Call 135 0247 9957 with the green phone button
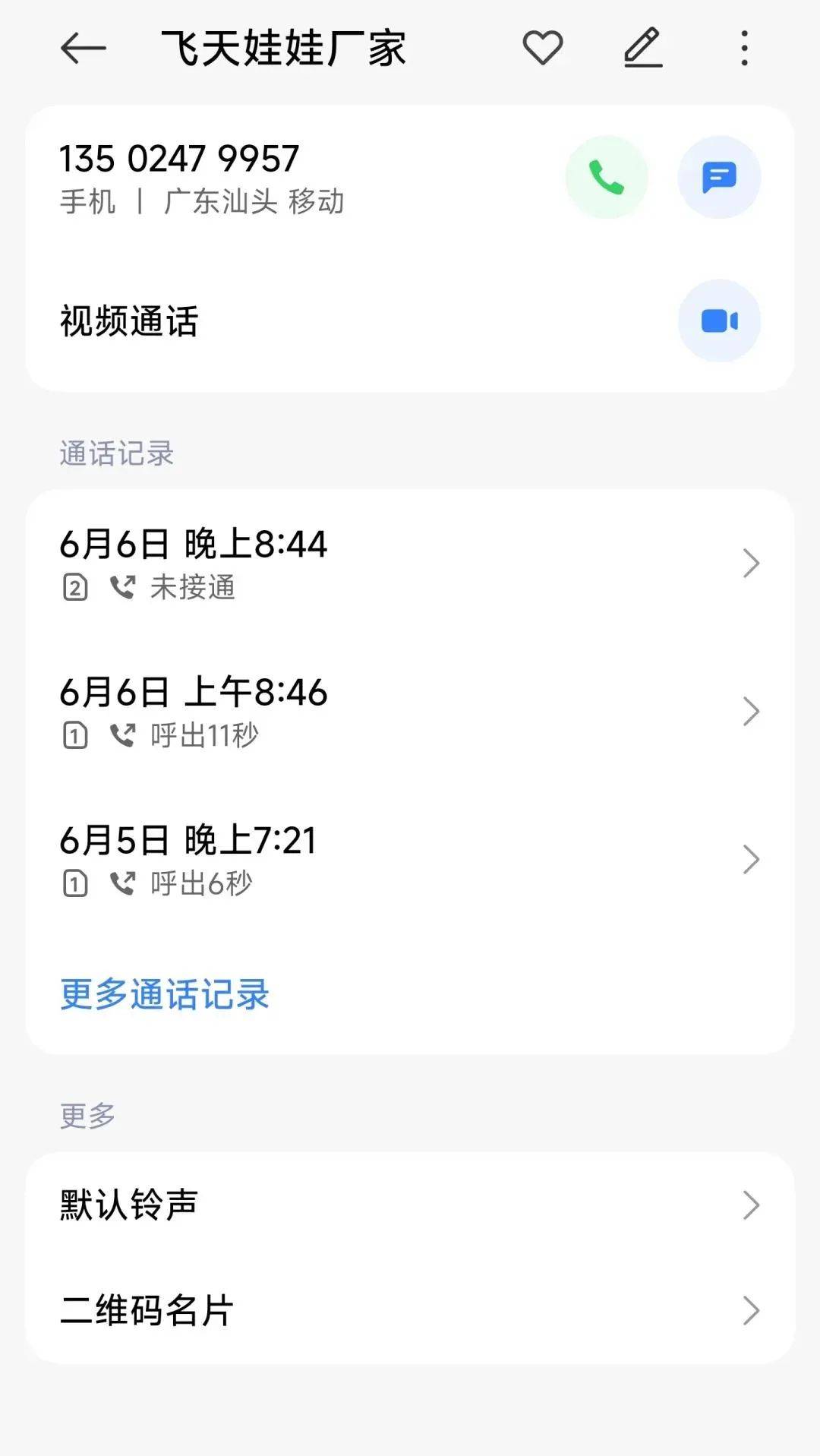 (607, 177)
